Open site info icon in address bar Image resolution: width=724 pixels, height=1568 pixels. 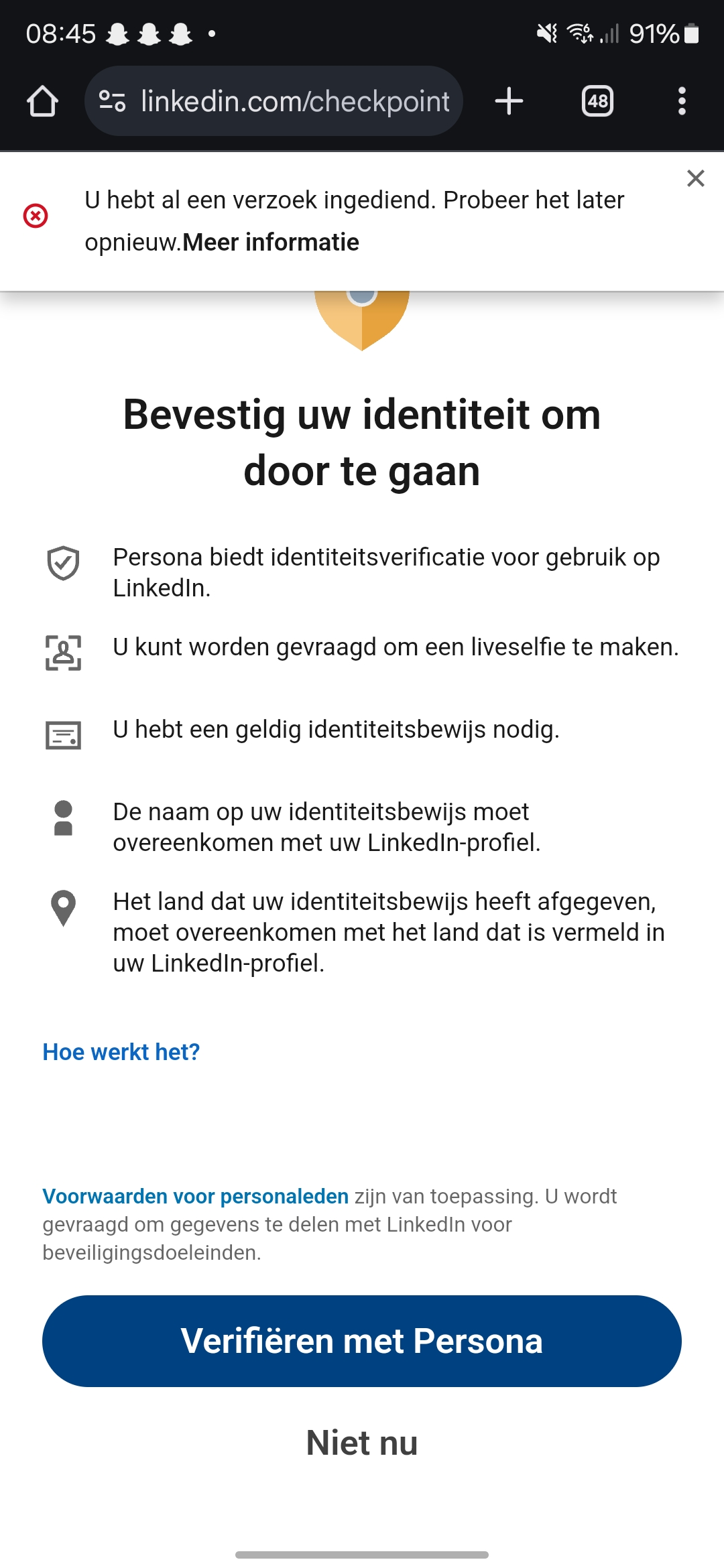pyautogui.click(x=112, y=101)
